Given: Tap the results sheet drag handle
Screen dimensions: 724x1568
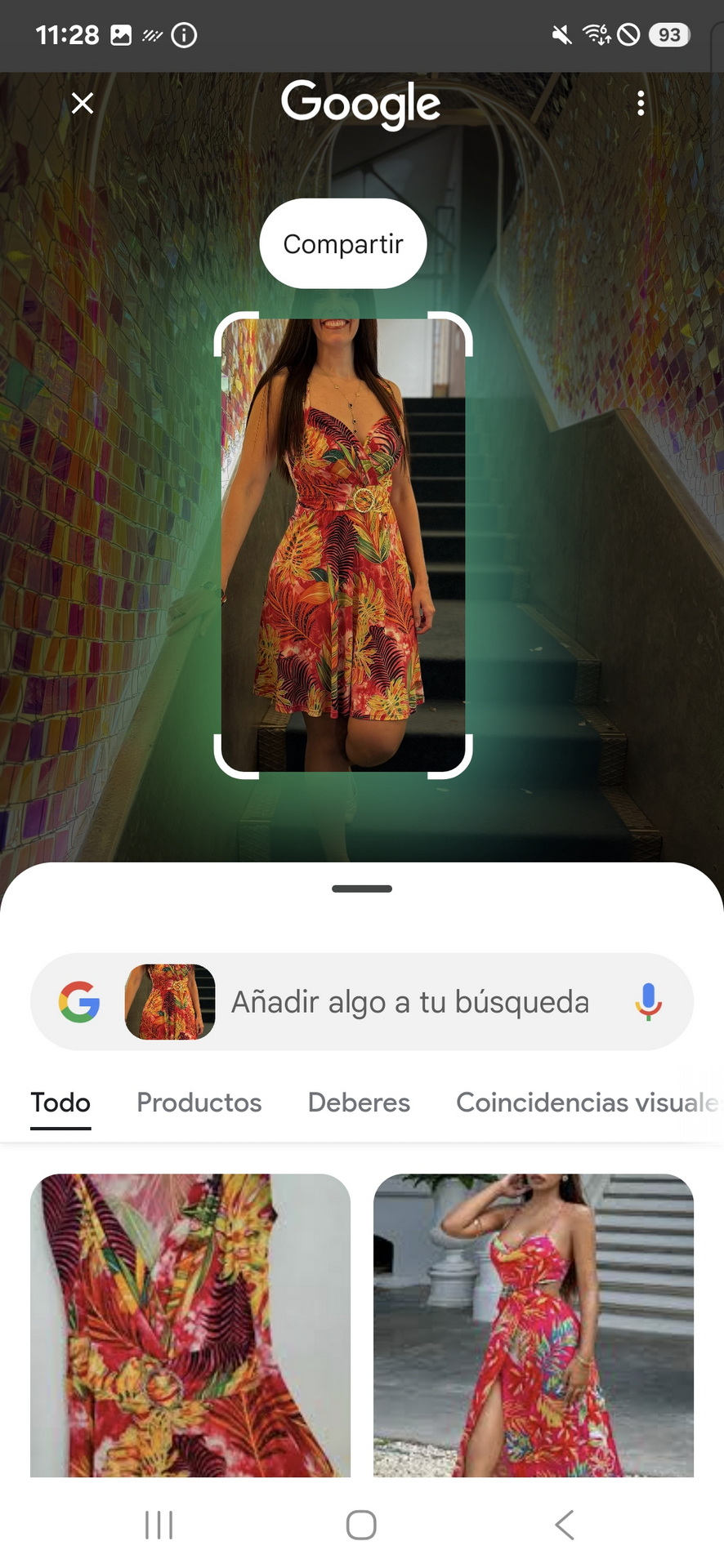Looking at the screenshot, I should click(362, 889).
